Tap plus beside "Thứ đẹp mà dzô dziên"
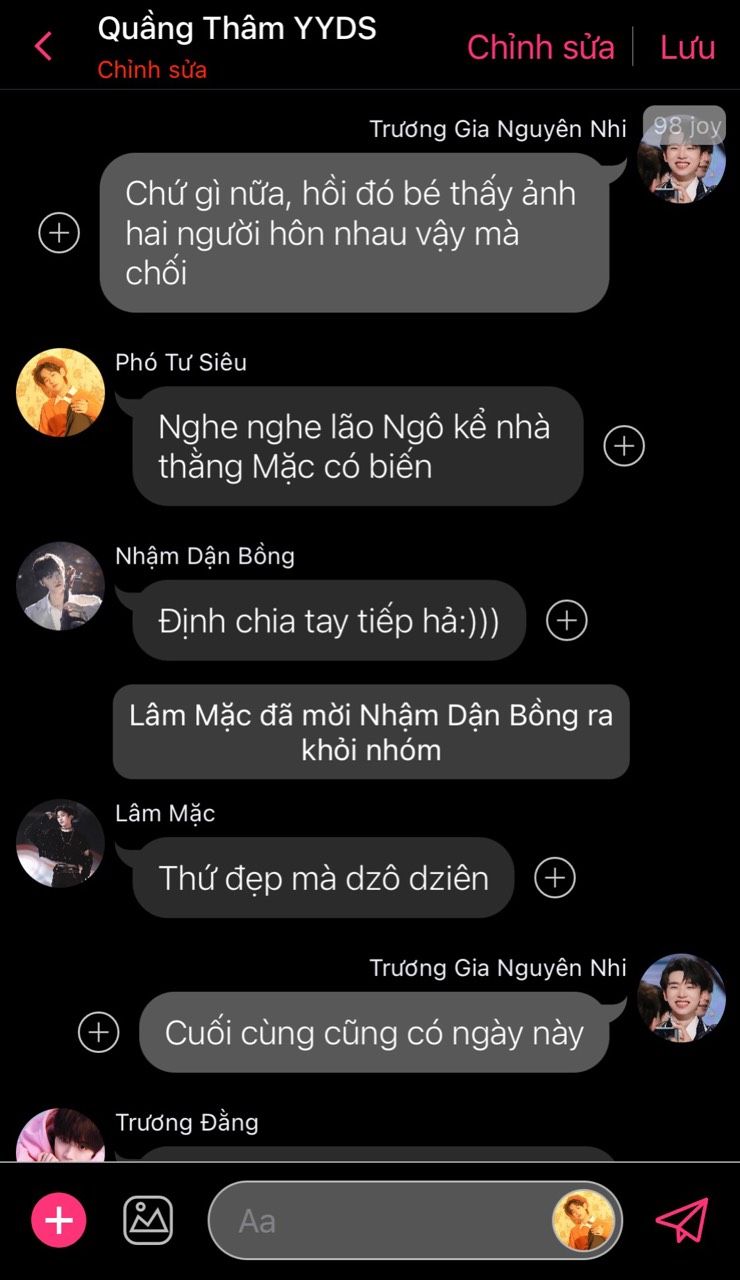Image resolution: width=740 pixels, height=1280 pixels. click(x=555, y=878)
